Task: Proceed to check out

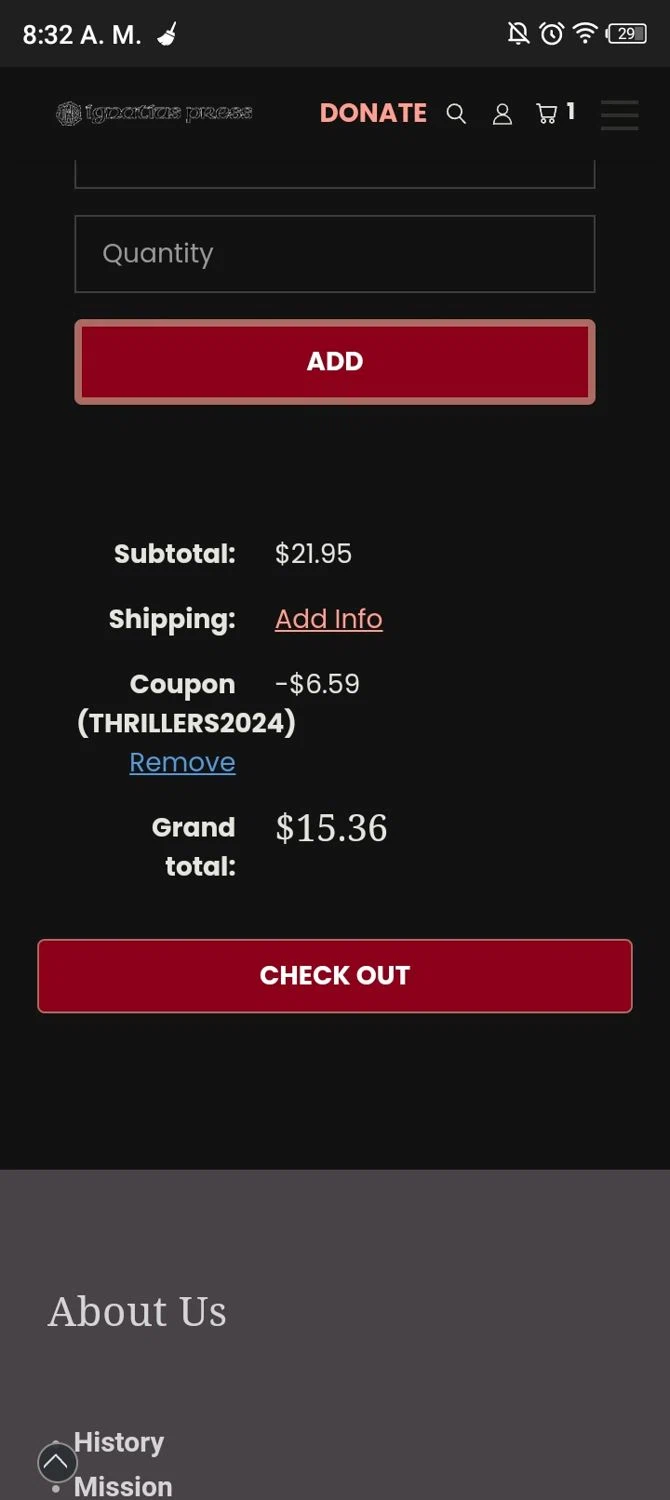Action: click(335, 976)
